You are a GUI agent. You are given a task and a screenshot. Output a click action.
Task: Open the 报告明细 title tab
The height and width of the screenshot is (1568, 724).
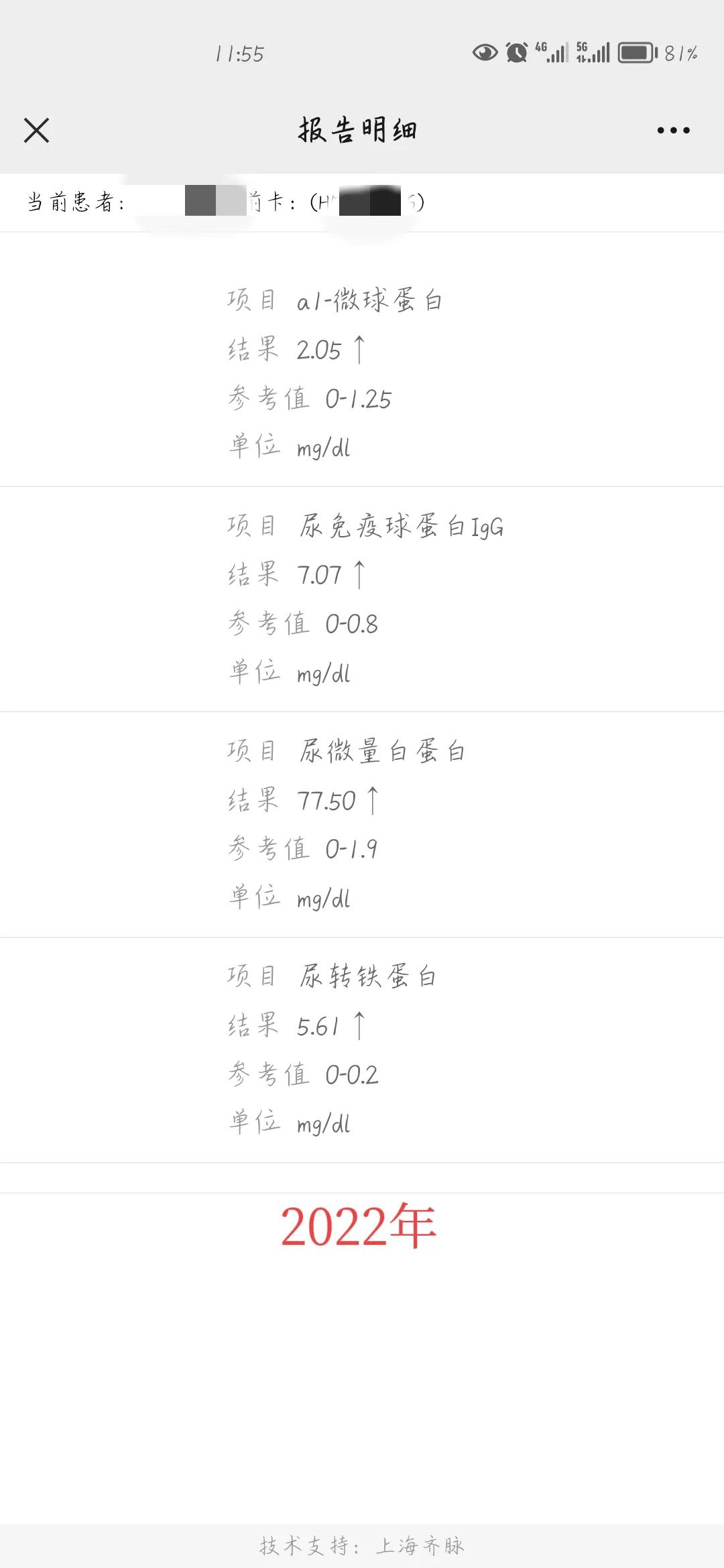tap(357, 130)
